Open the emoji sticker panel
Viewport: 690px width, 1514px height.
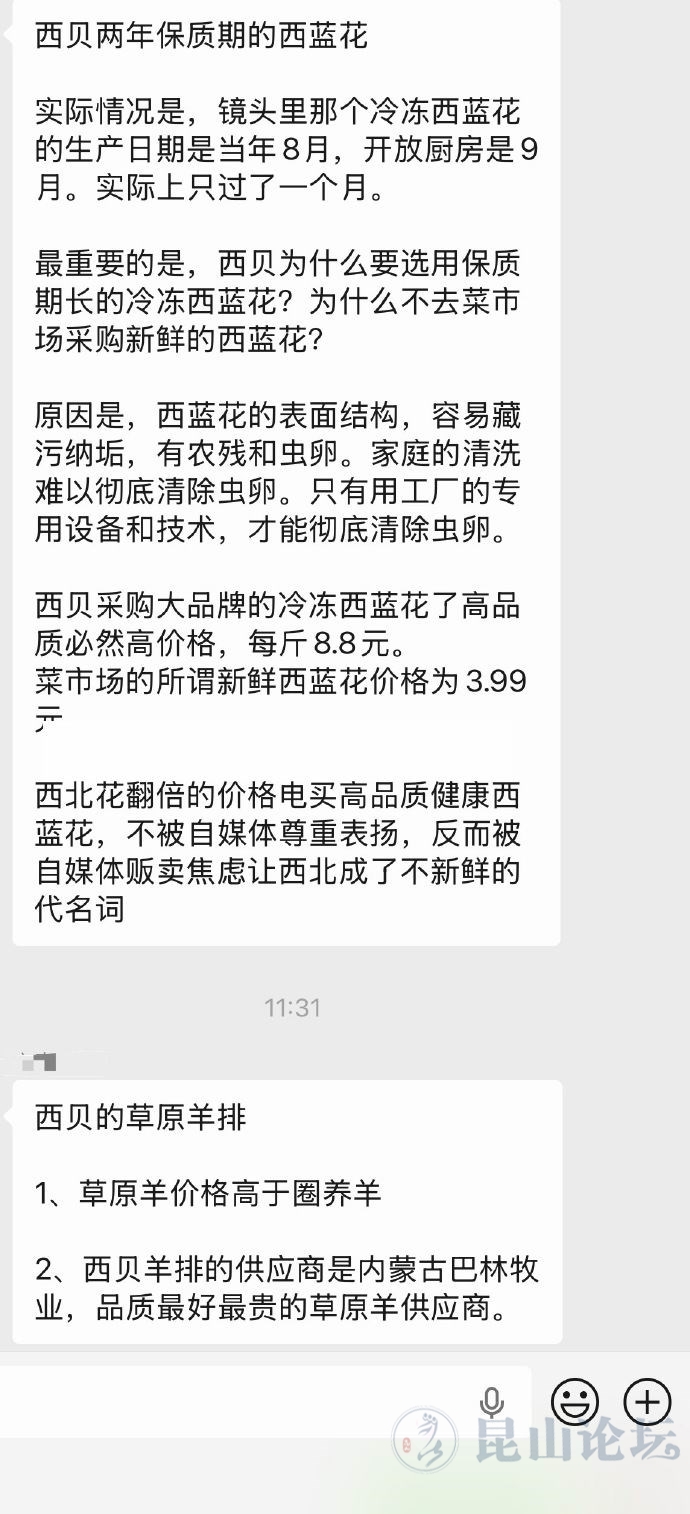coord(575,1401)
